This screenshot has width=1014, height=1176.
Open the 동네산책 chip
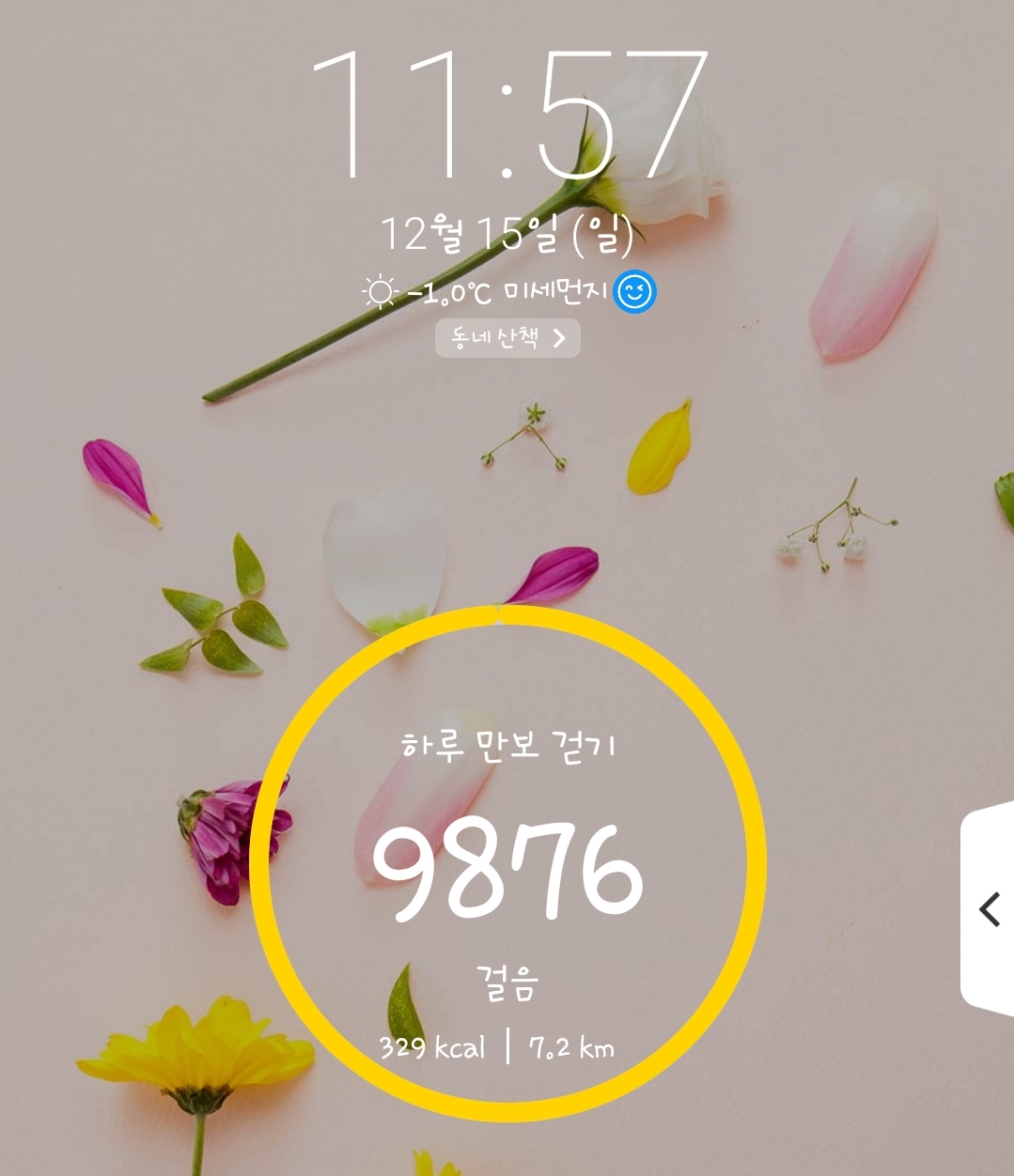[x=507, y=338]
